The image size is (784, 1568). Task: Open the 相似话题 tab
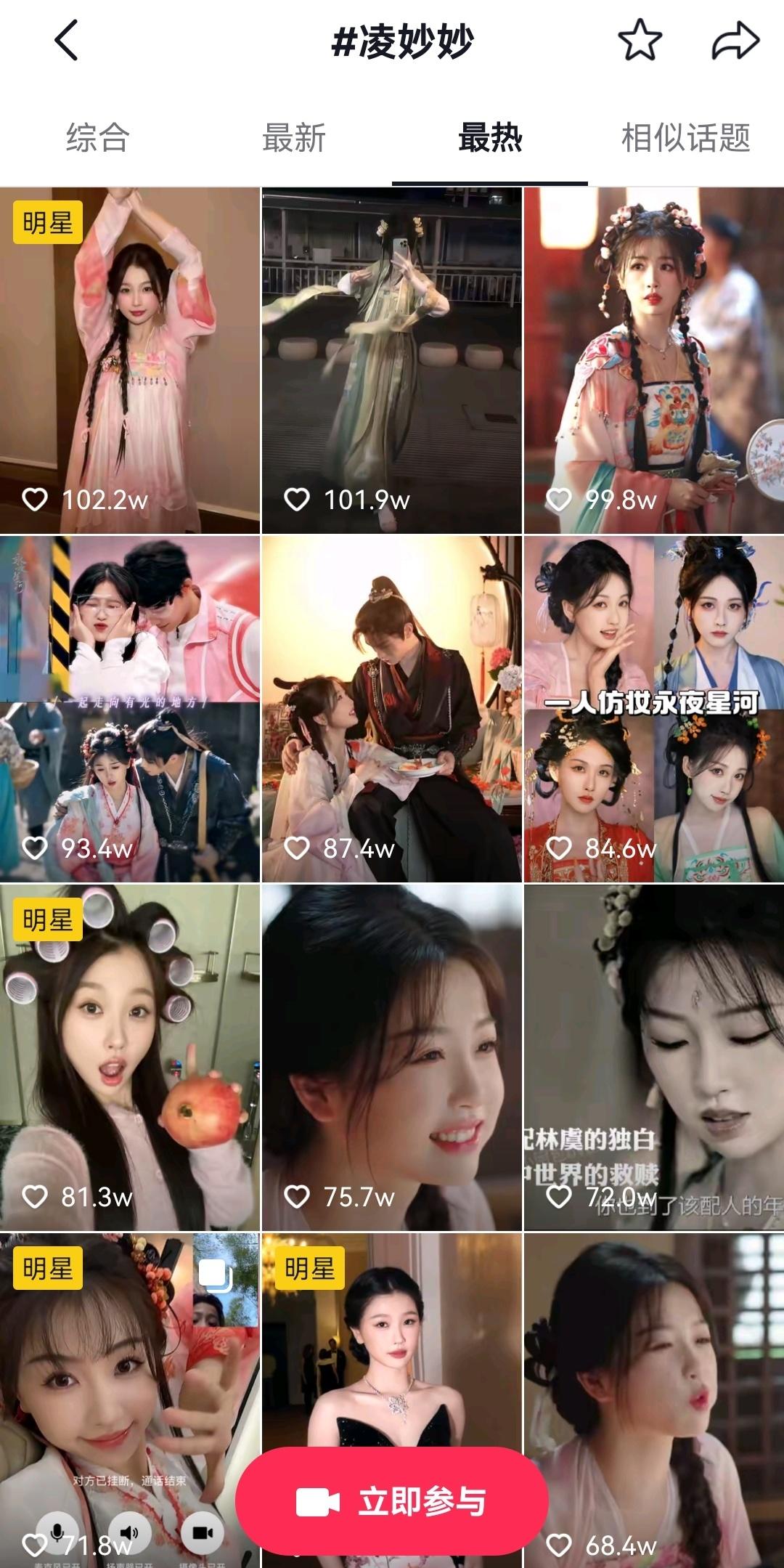pos(686,137)
